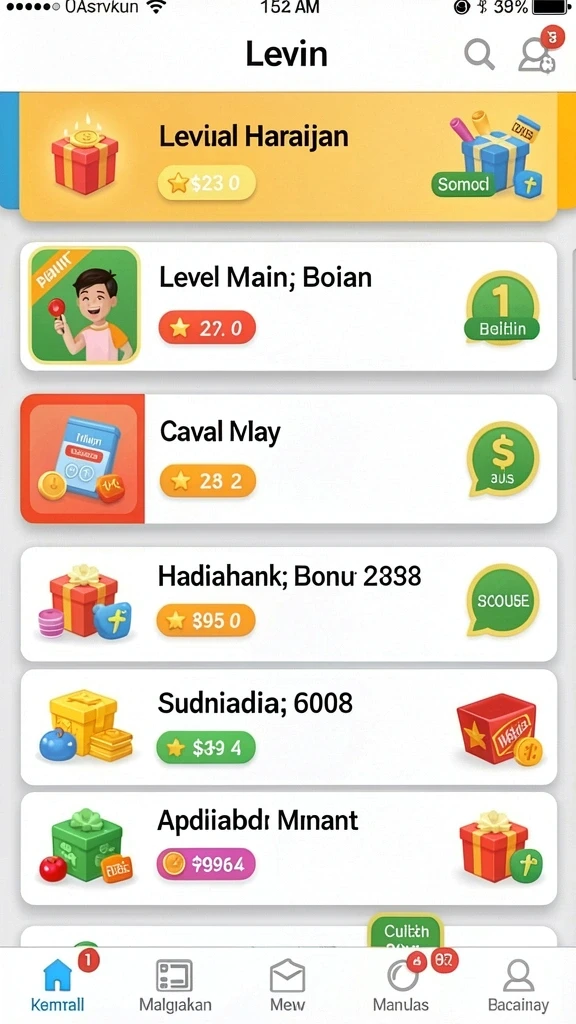The image size is (576, 1024).
Task: Open the profile icon with red badge
Action: point(538,51)
